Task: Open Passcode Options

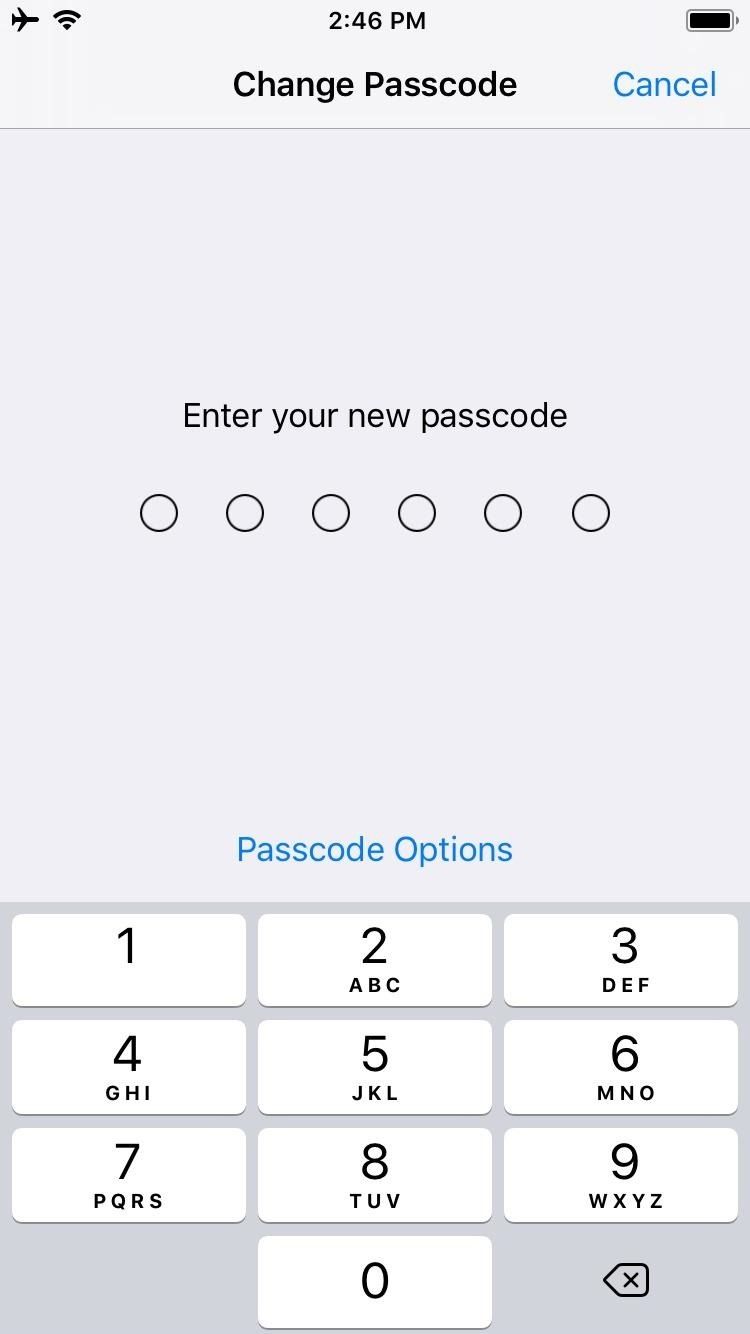Action: [x=374, y=849]
